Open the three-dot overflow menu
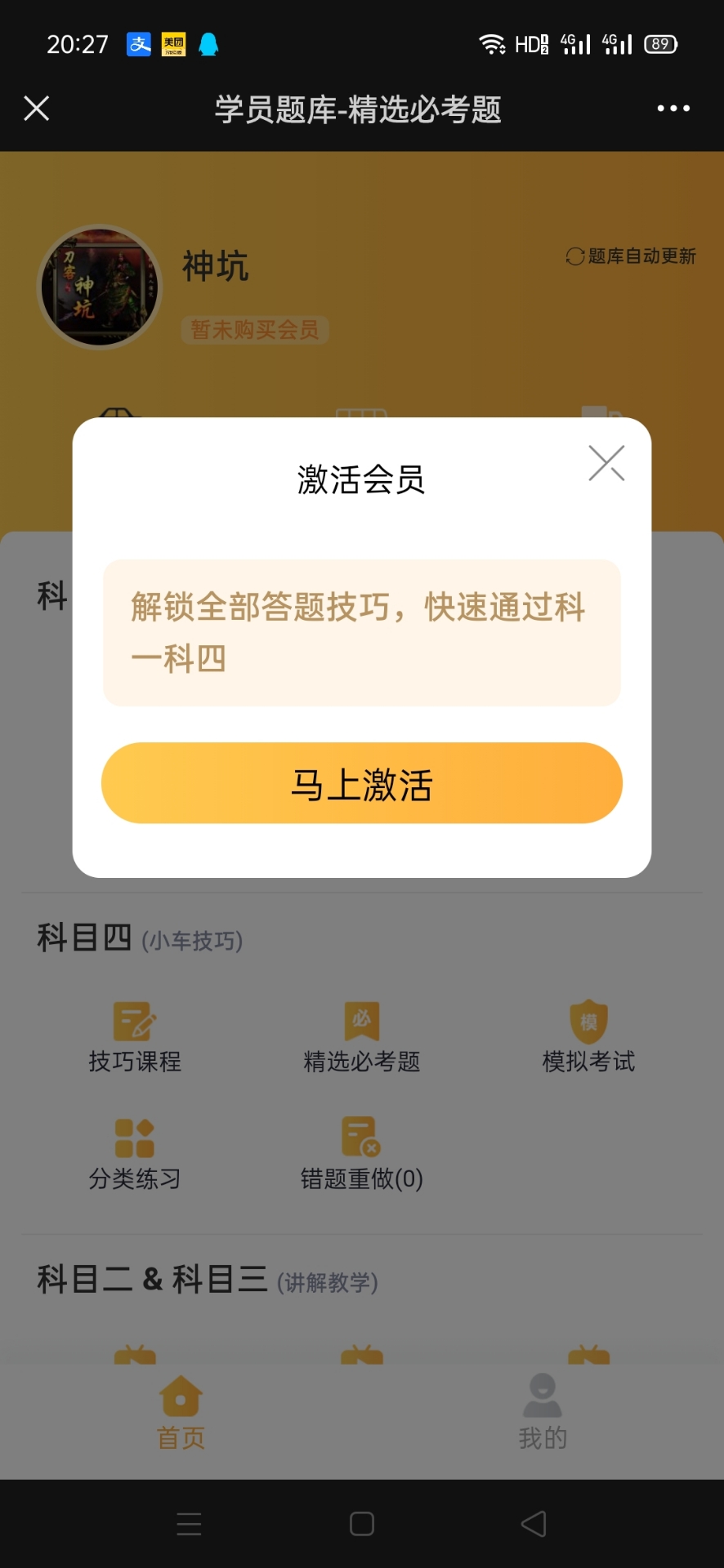 673,109
